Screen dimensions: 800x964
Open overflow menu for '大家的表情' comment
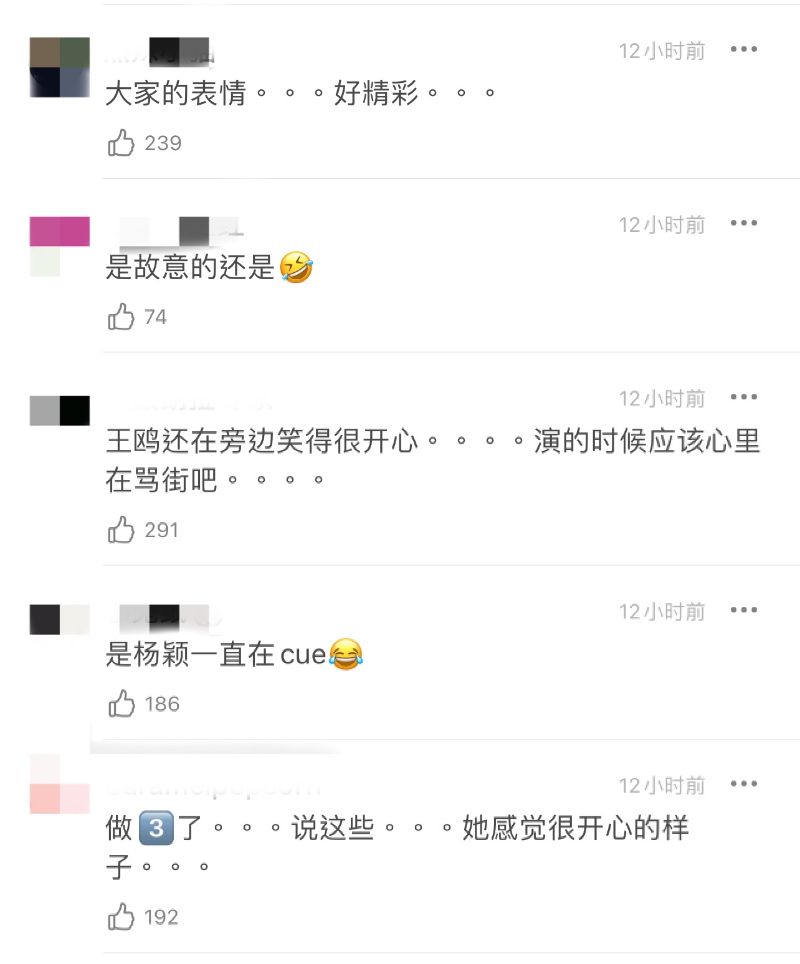coord(743,49)
